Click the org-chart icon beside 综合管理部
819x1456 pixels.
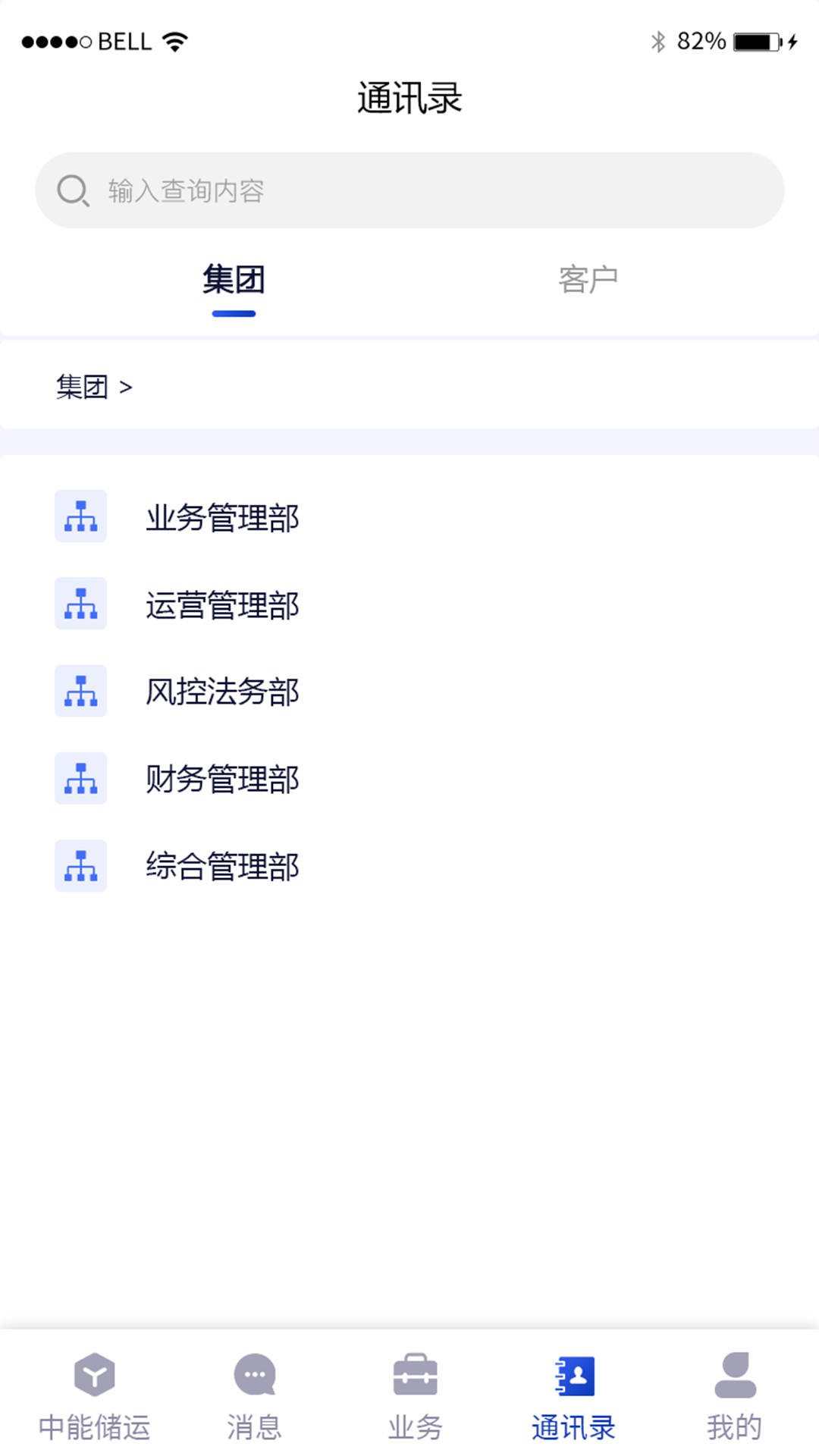[x=80, y=865]
